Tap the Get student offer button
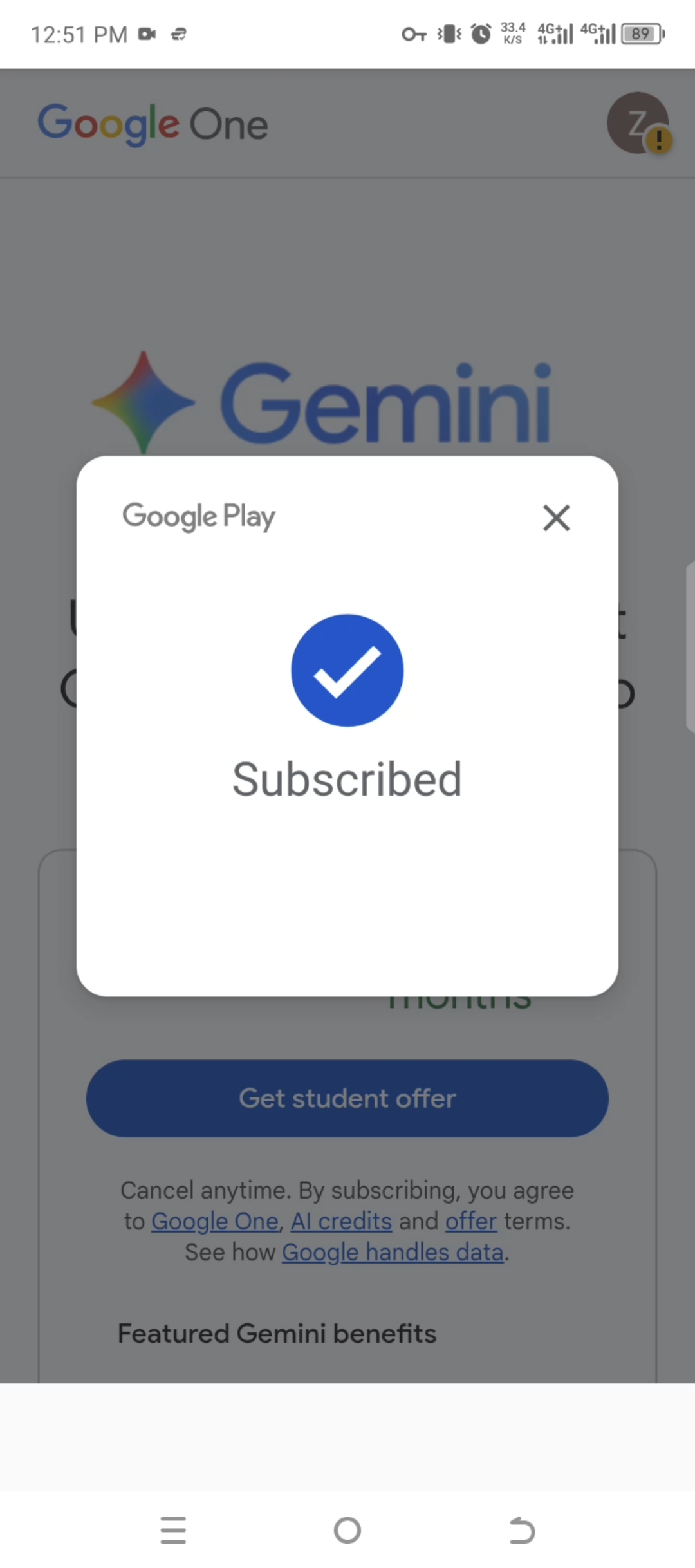 click(x=347, y=1098)
